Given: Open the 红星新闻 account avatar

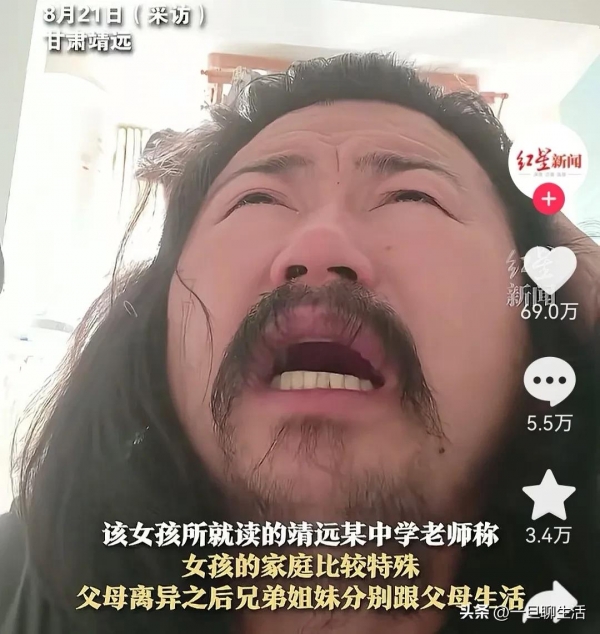Looking at the screenshot, I should coord(548,162).
